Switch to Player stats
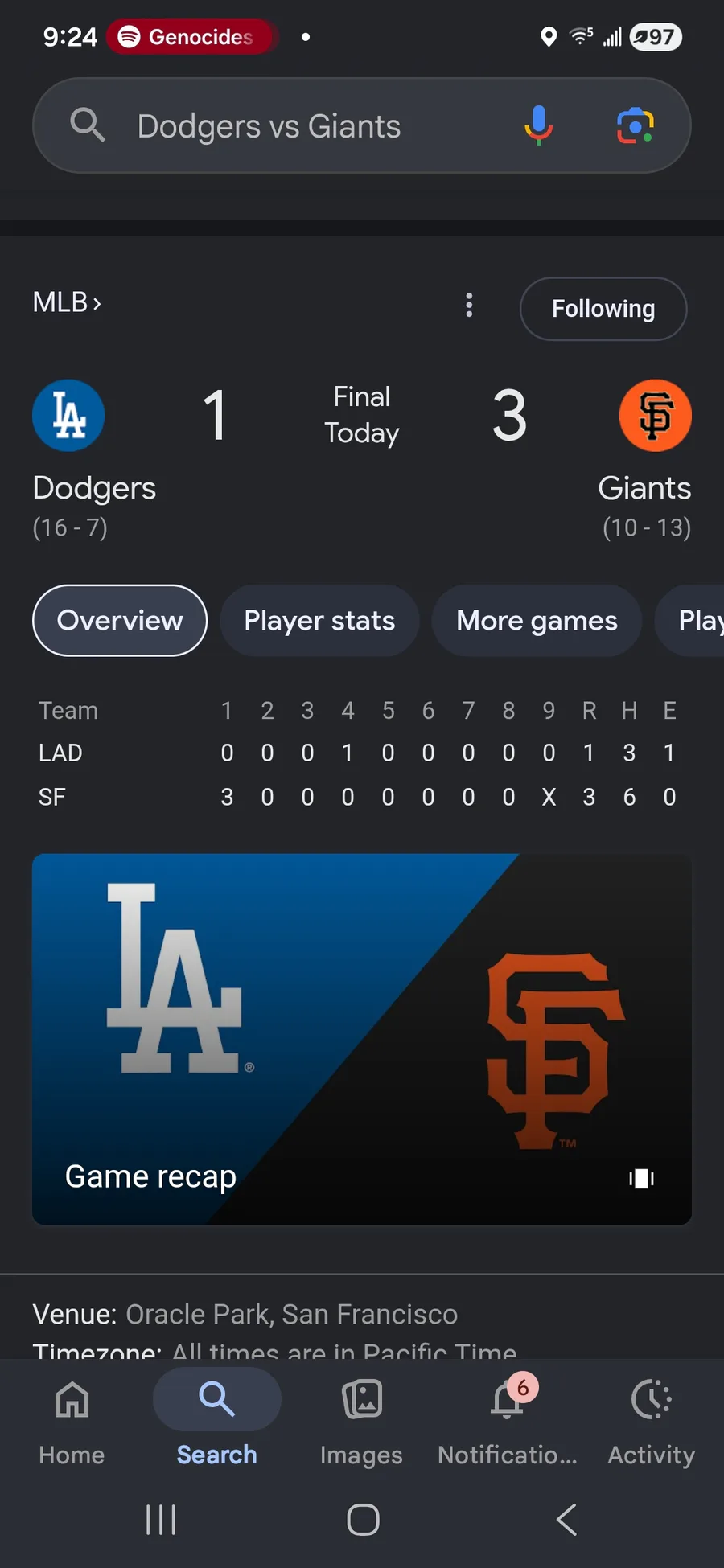This screenshot has height=1568, width=724. click(x=319, y=621)
